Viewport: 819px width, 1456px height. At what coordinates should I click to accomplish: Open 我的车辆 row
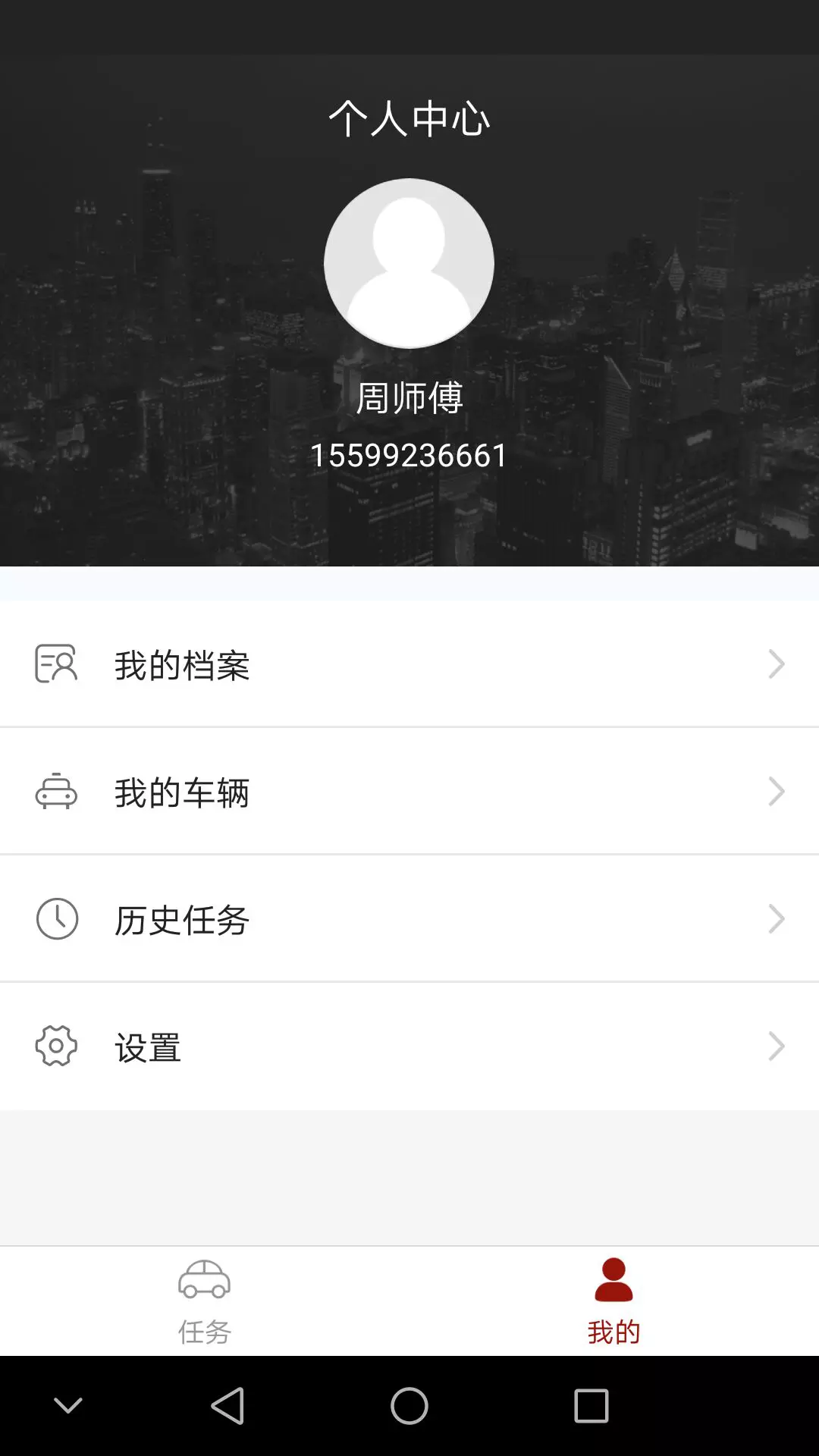click(409, 792)
